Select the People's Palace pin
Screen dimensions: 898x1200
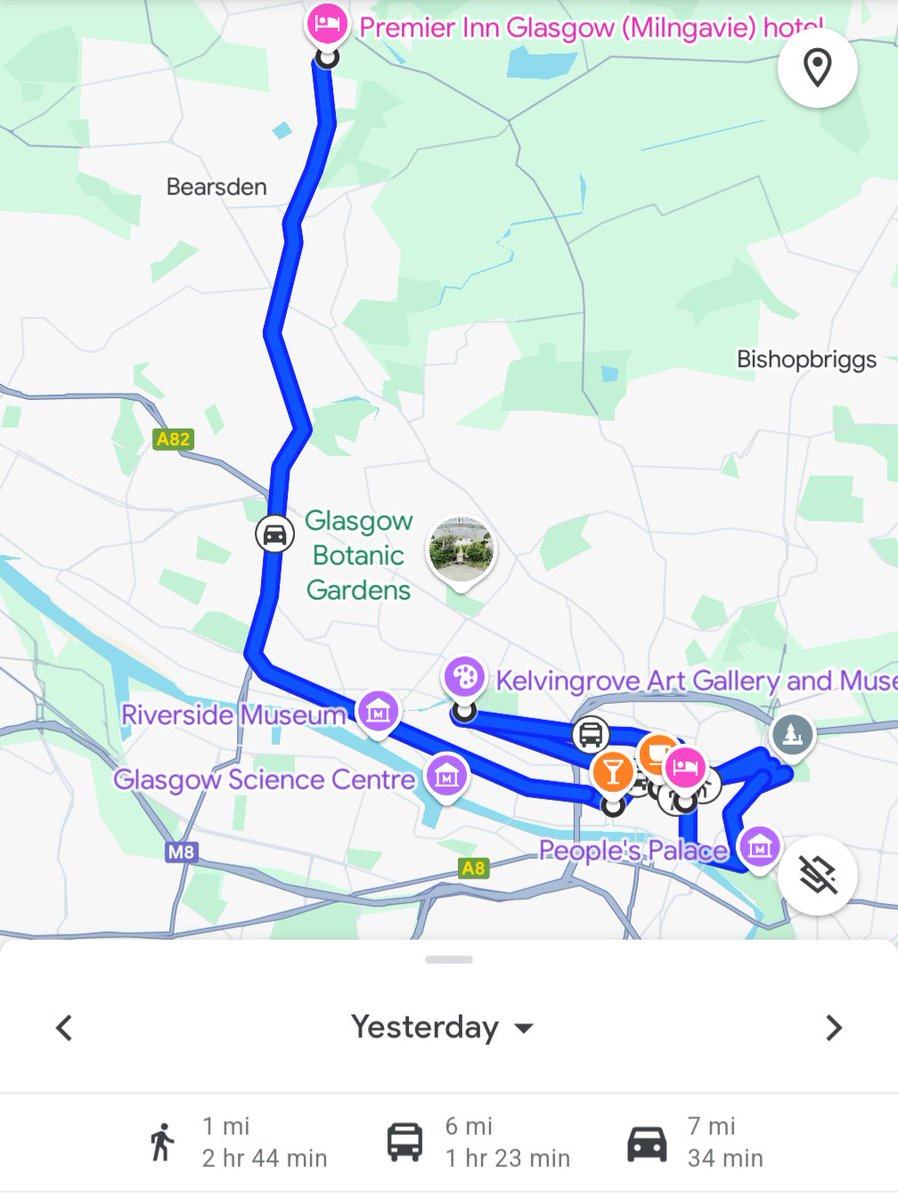[760, 846]
